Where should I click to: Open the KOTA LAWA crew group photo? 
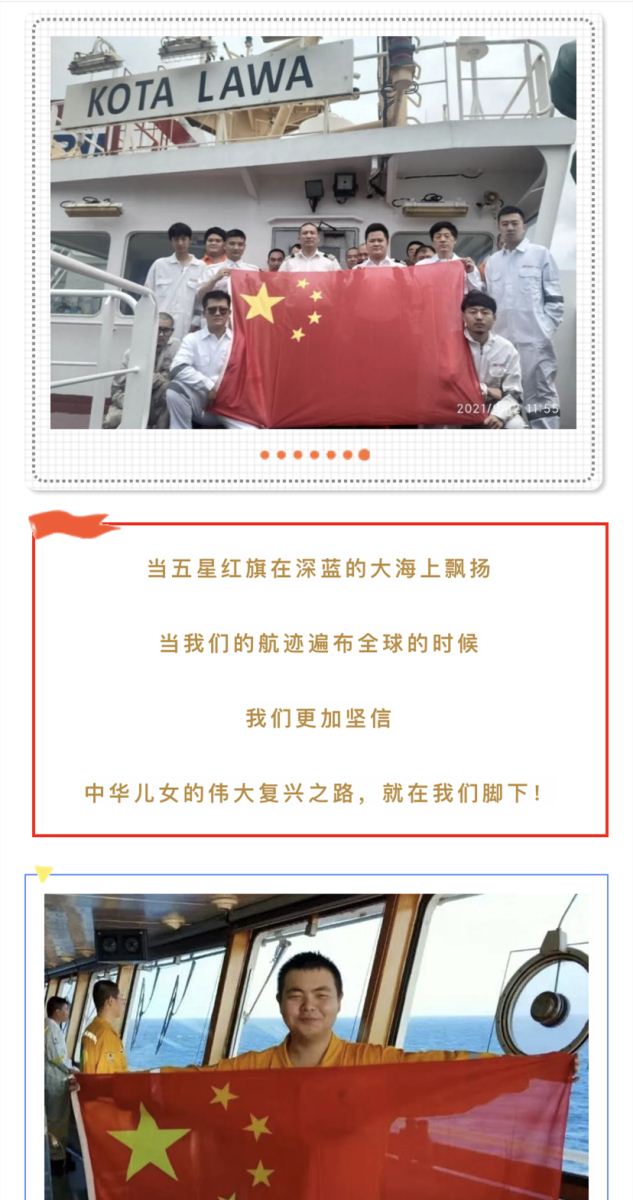[313, 232]
